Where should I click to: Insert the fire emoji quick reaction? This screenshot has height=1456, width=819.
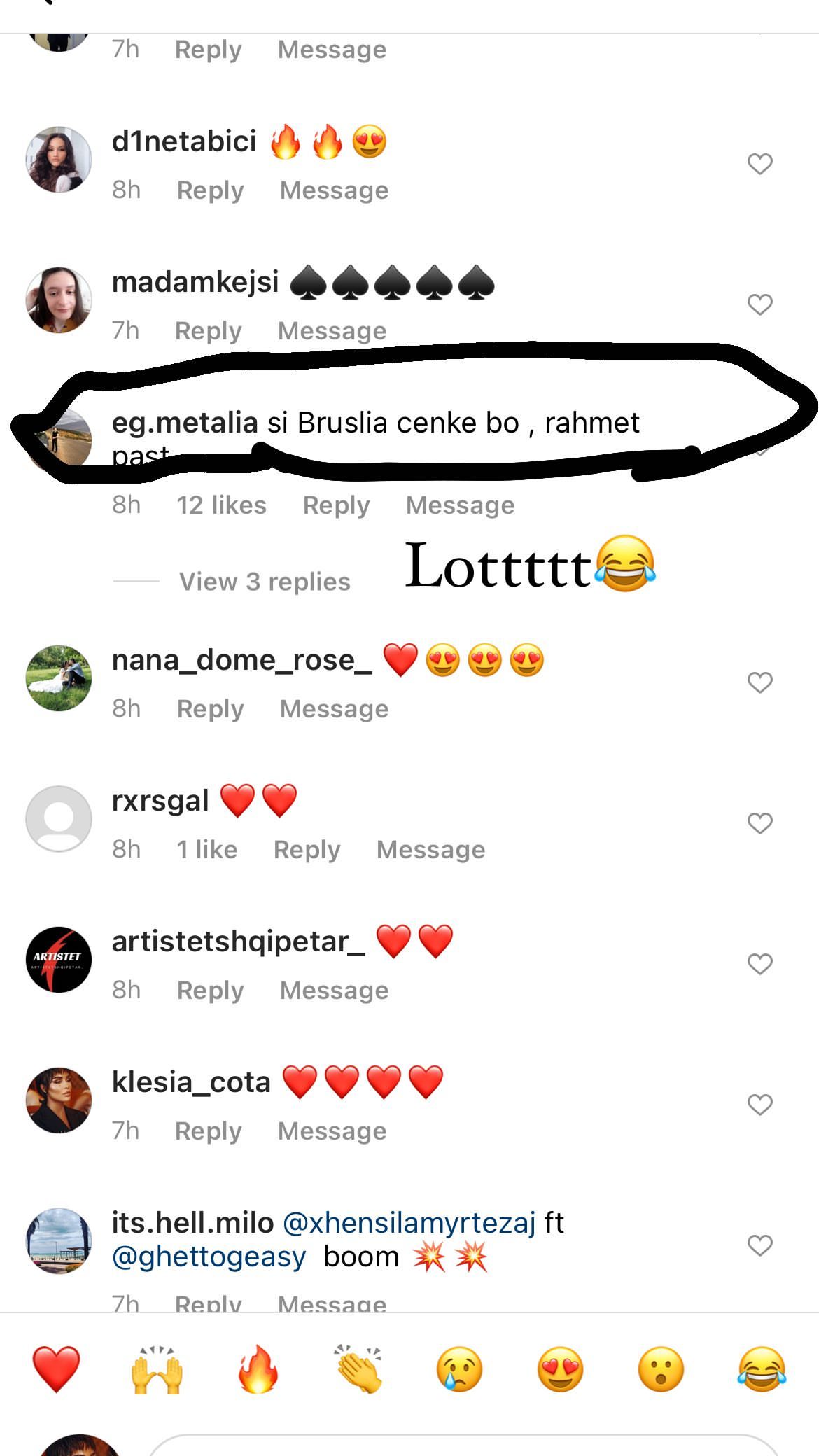coord(258,1369)
